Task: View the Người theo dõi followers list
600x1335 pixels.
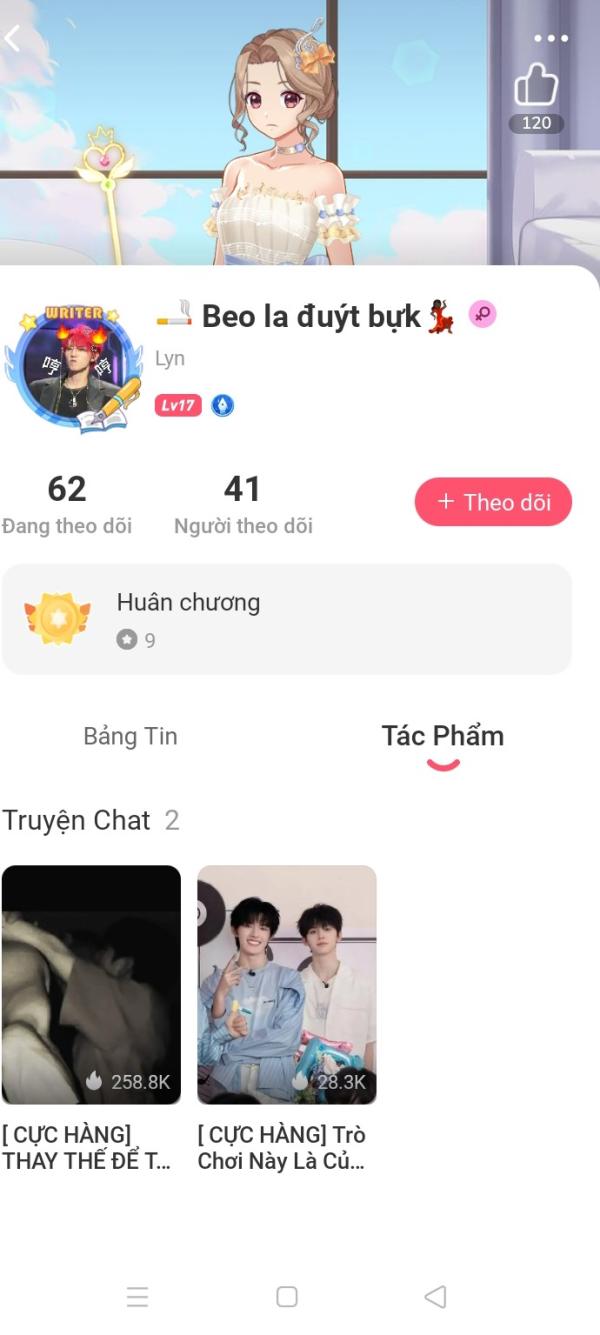Action: (243, 504)
